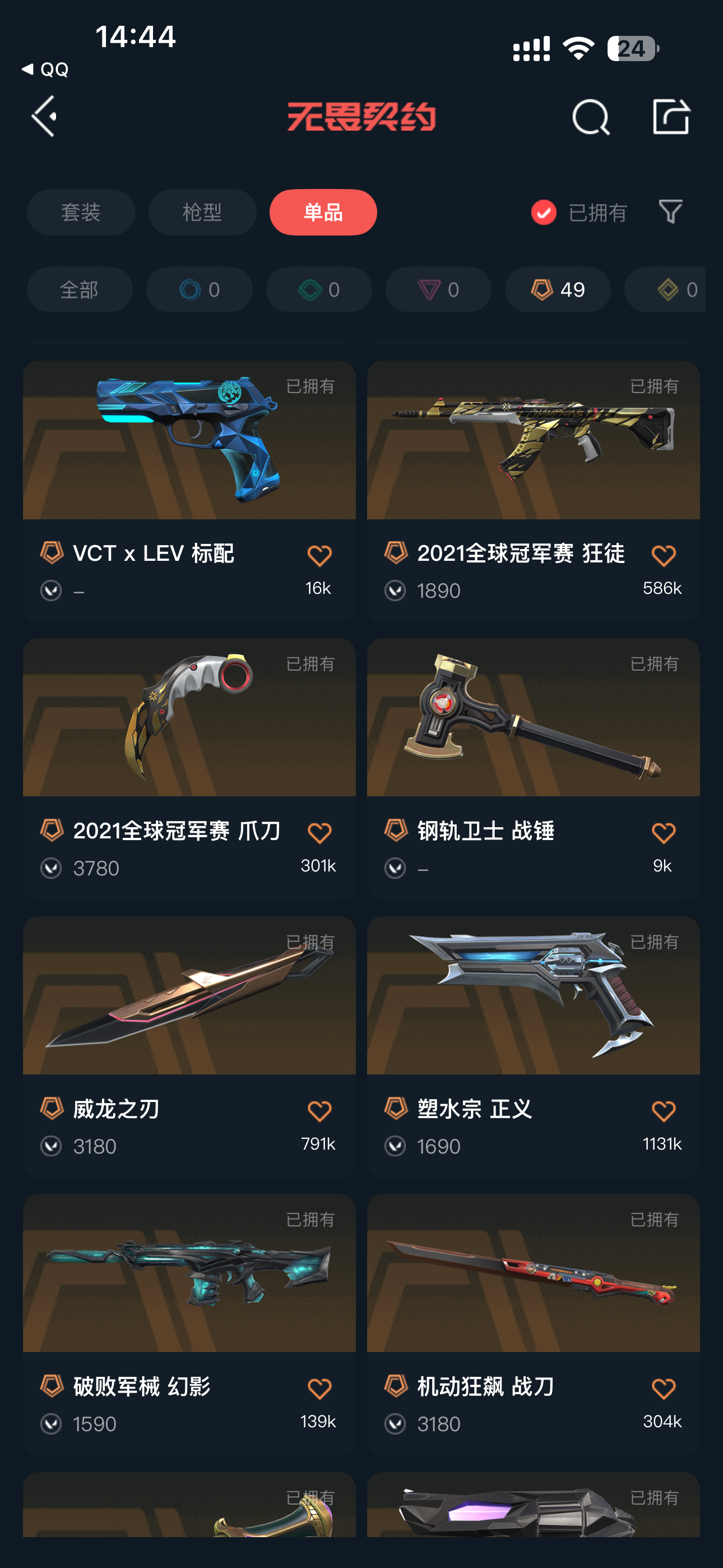
Task: Share this page
Action: point(671,116)
